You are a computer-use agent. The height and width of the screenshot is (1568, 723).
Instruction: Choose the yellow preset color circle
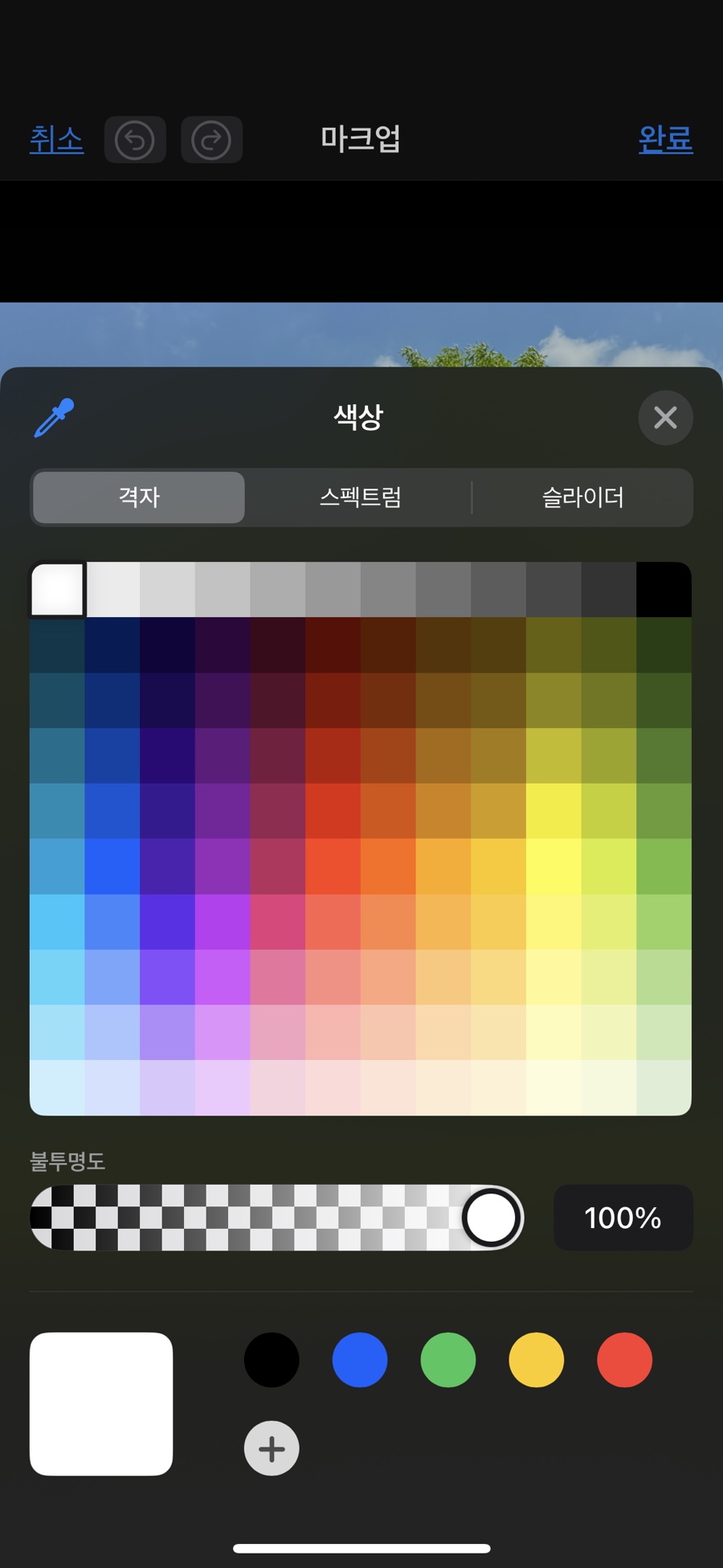(537, 1360)
